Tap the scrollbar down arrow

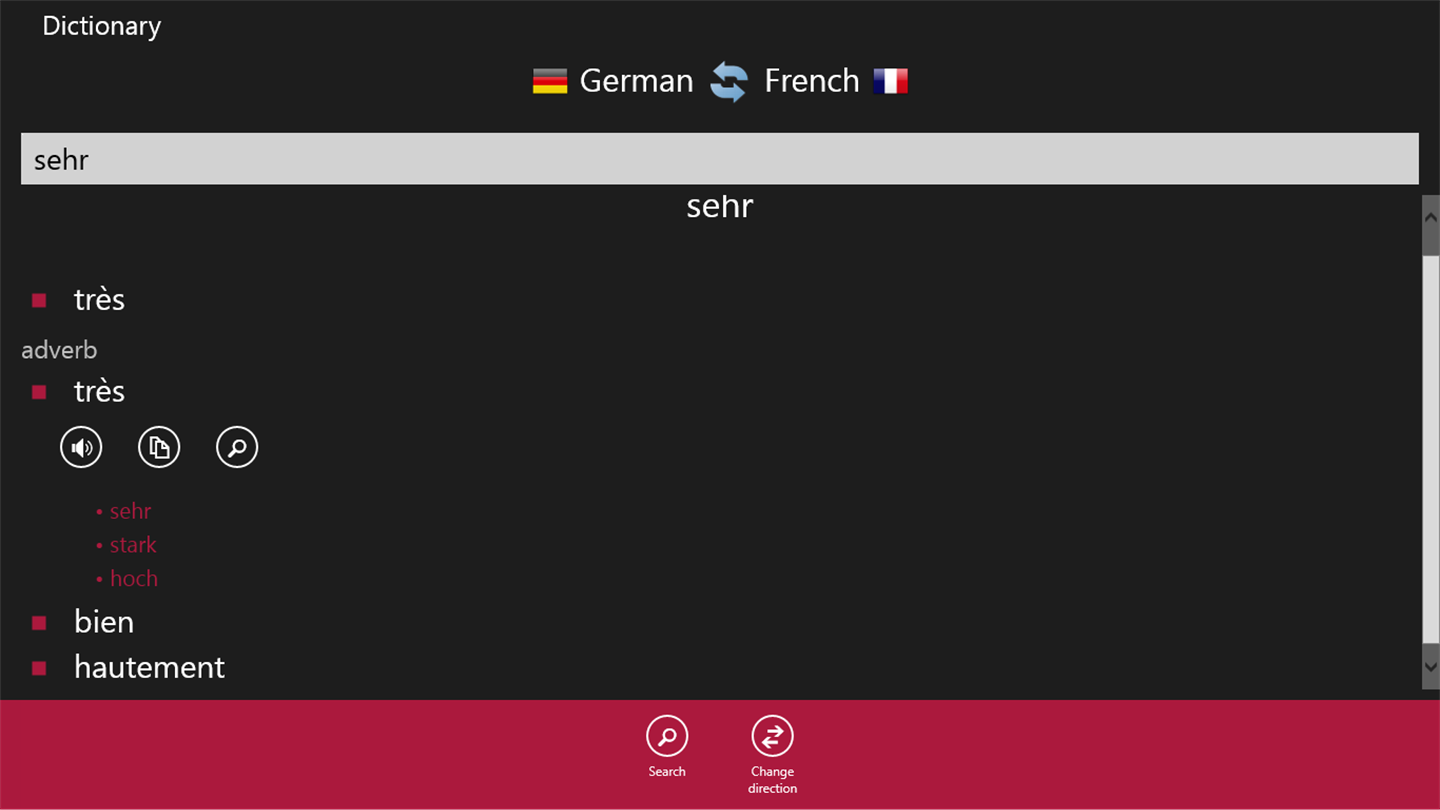1430,667
